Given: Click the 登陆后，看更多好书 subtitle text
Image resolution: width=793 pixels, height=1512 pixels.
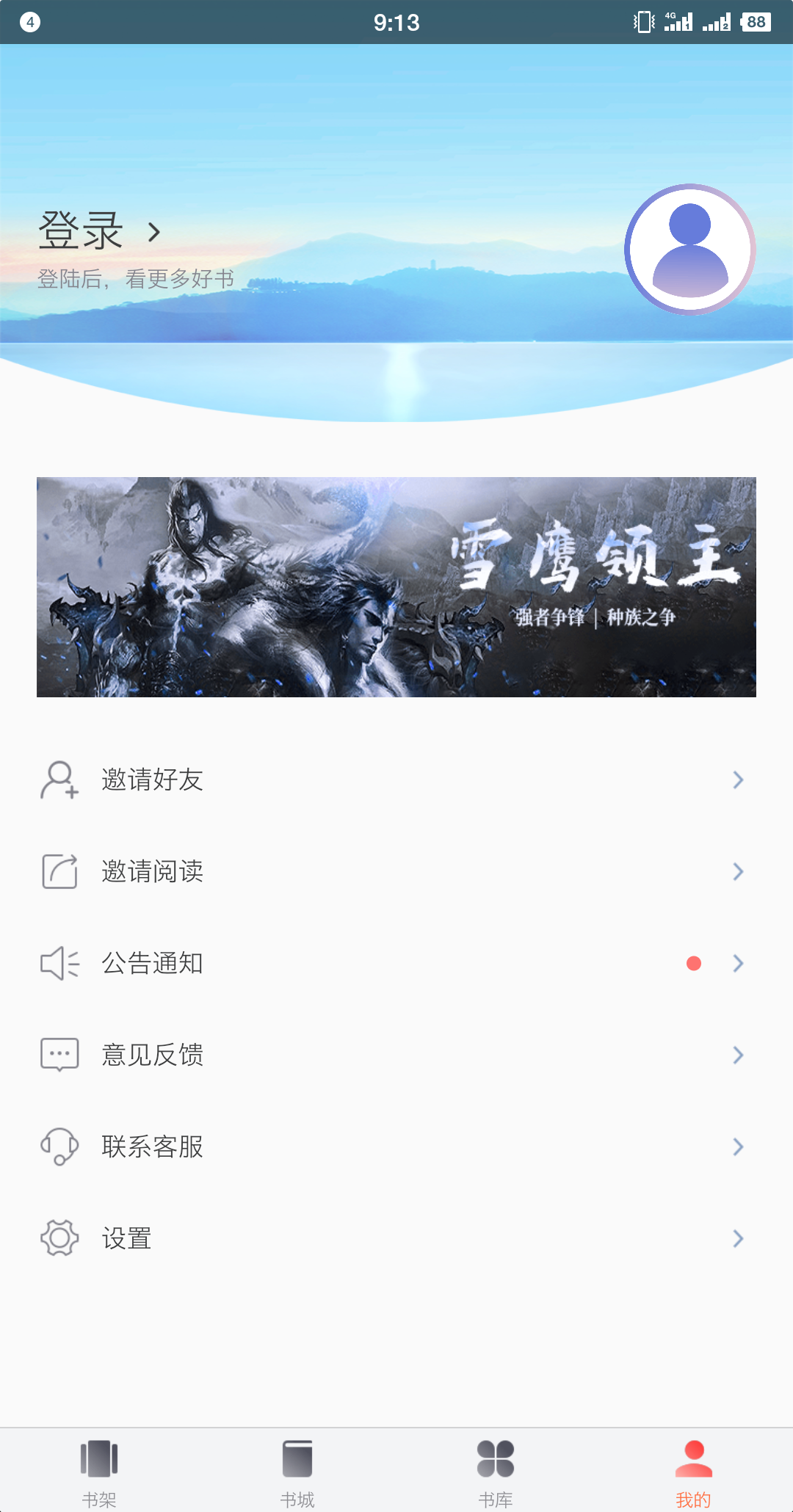Looking at the screenshot, I should pos(137,277).
